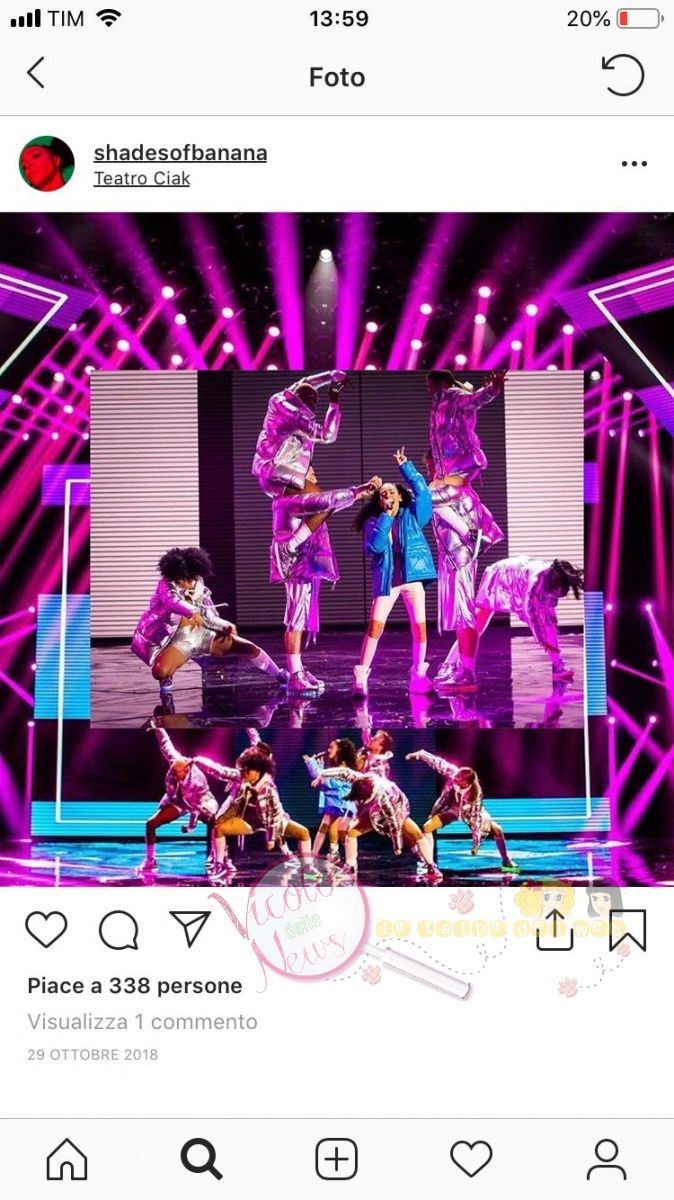Share the post with the paper plane icon
Screen dimensions: 674x1200
coord(189,928)
